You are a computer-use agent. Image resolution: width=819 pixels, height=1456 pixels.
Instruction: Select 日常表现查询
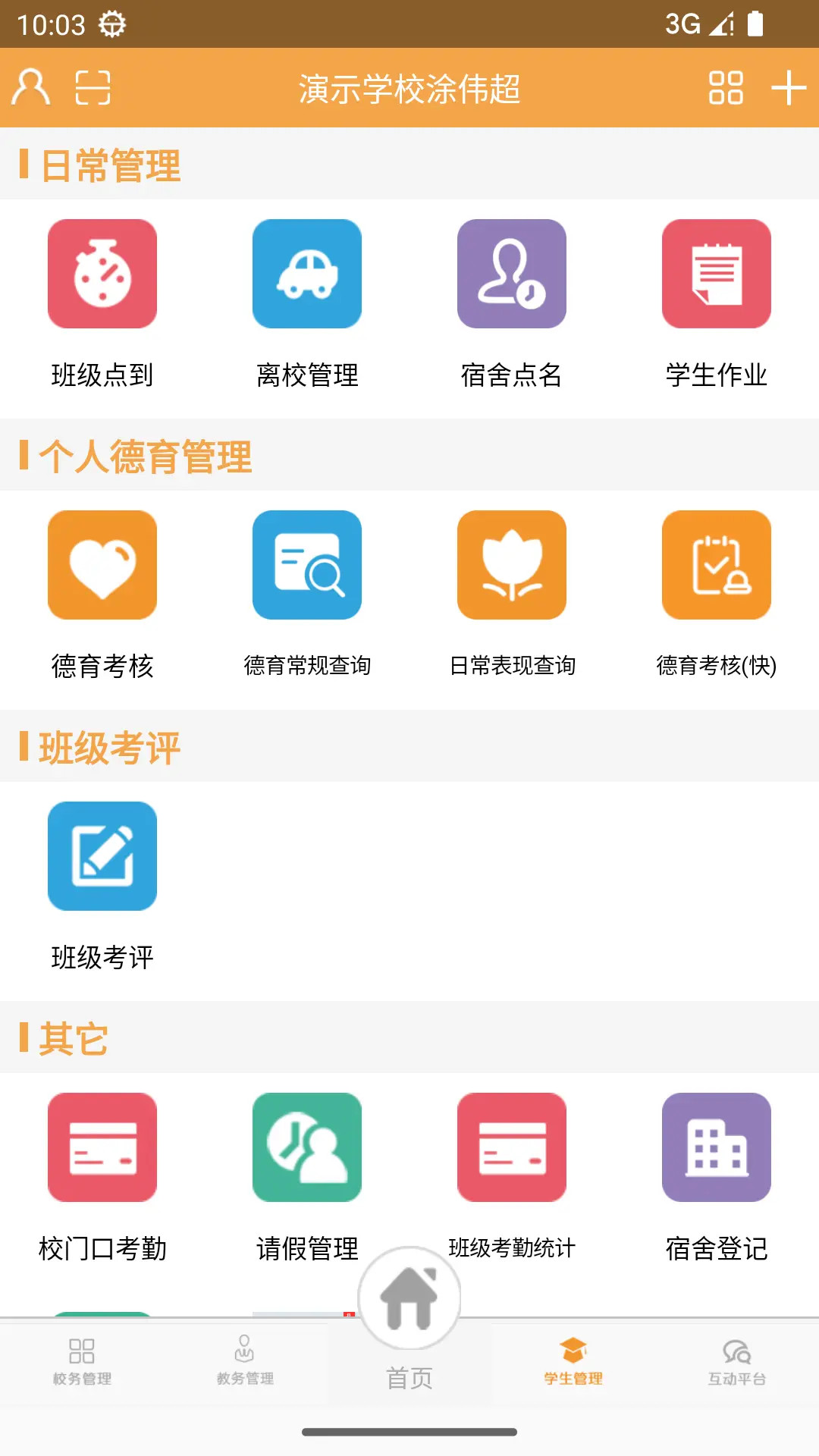tap(512, 565)
